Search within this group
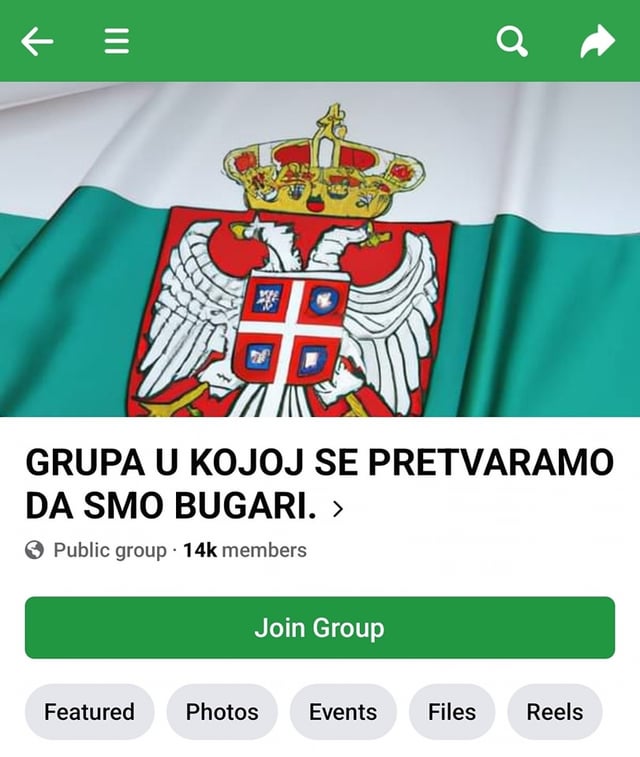The height and width of the screenshot is (757, 640). tap(512, 41)
